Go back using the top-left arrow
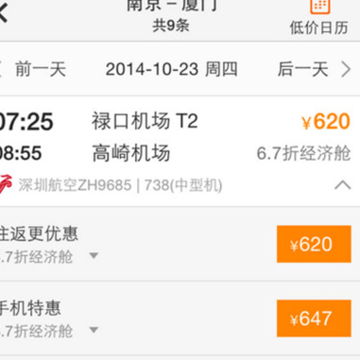The height and width of the screenshot is (360, 360). (3, 14)
